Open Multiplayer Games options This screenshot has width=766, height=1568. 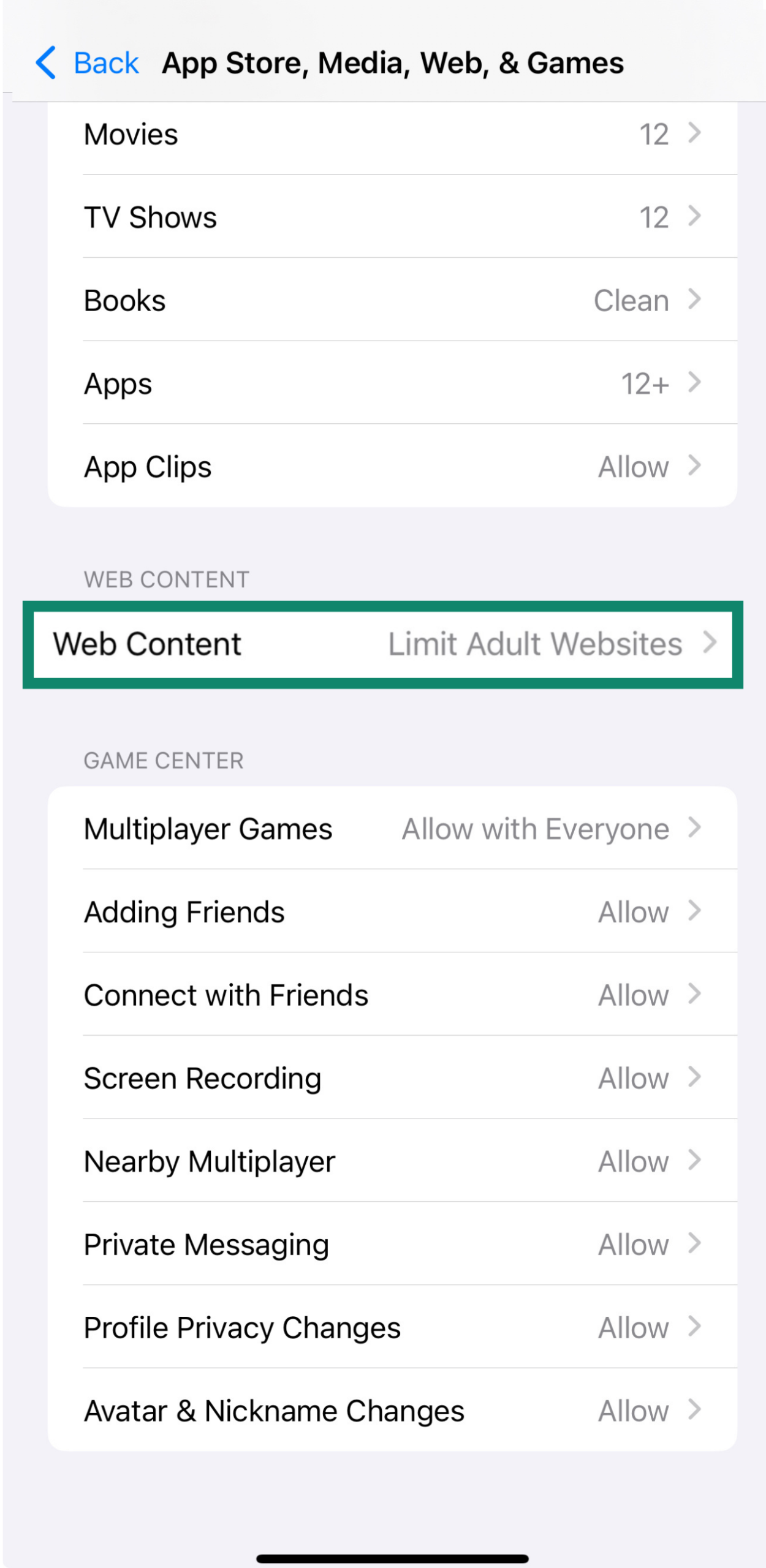[x=392, y=829]
